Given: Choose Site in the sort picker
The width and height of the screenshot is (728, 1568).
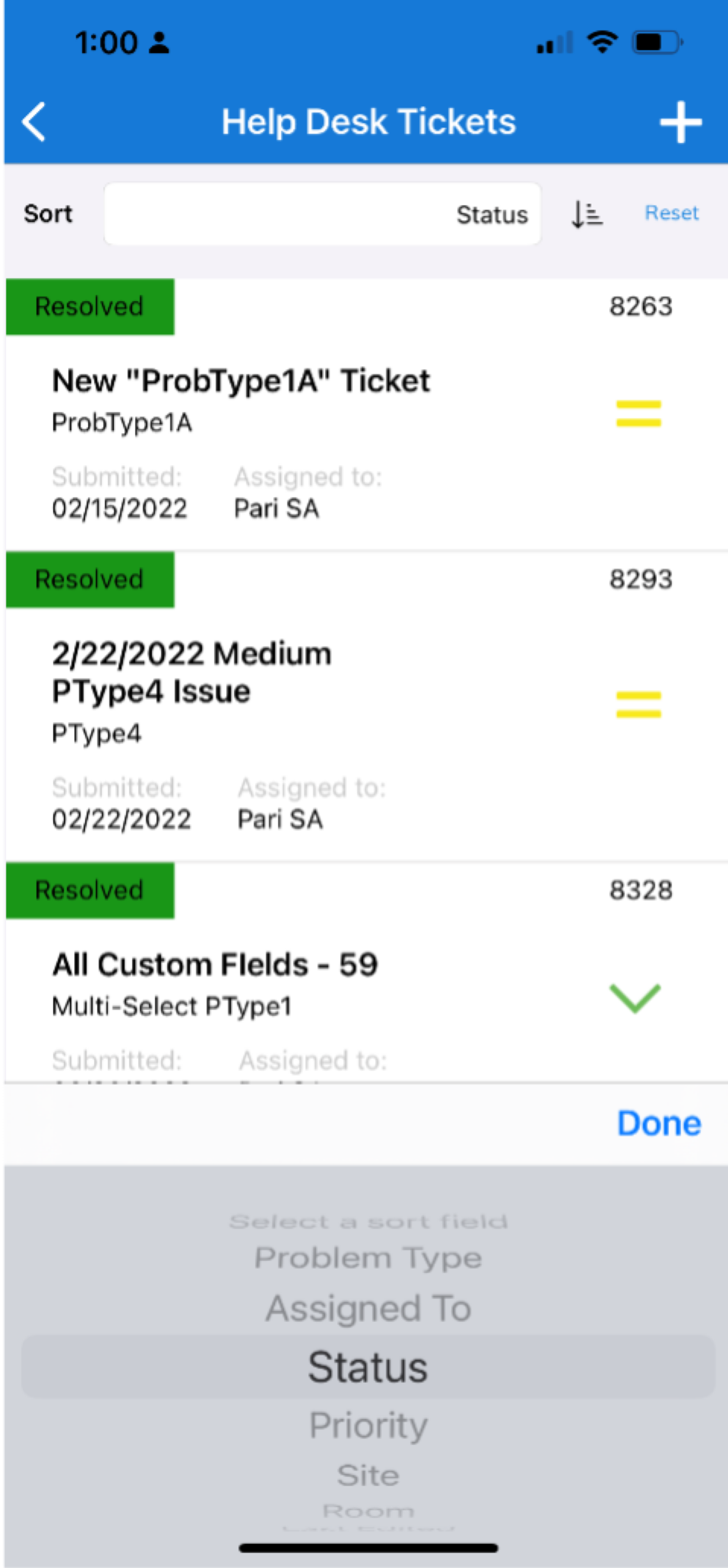Looking at the screenshot, I should pos(368,1475).
